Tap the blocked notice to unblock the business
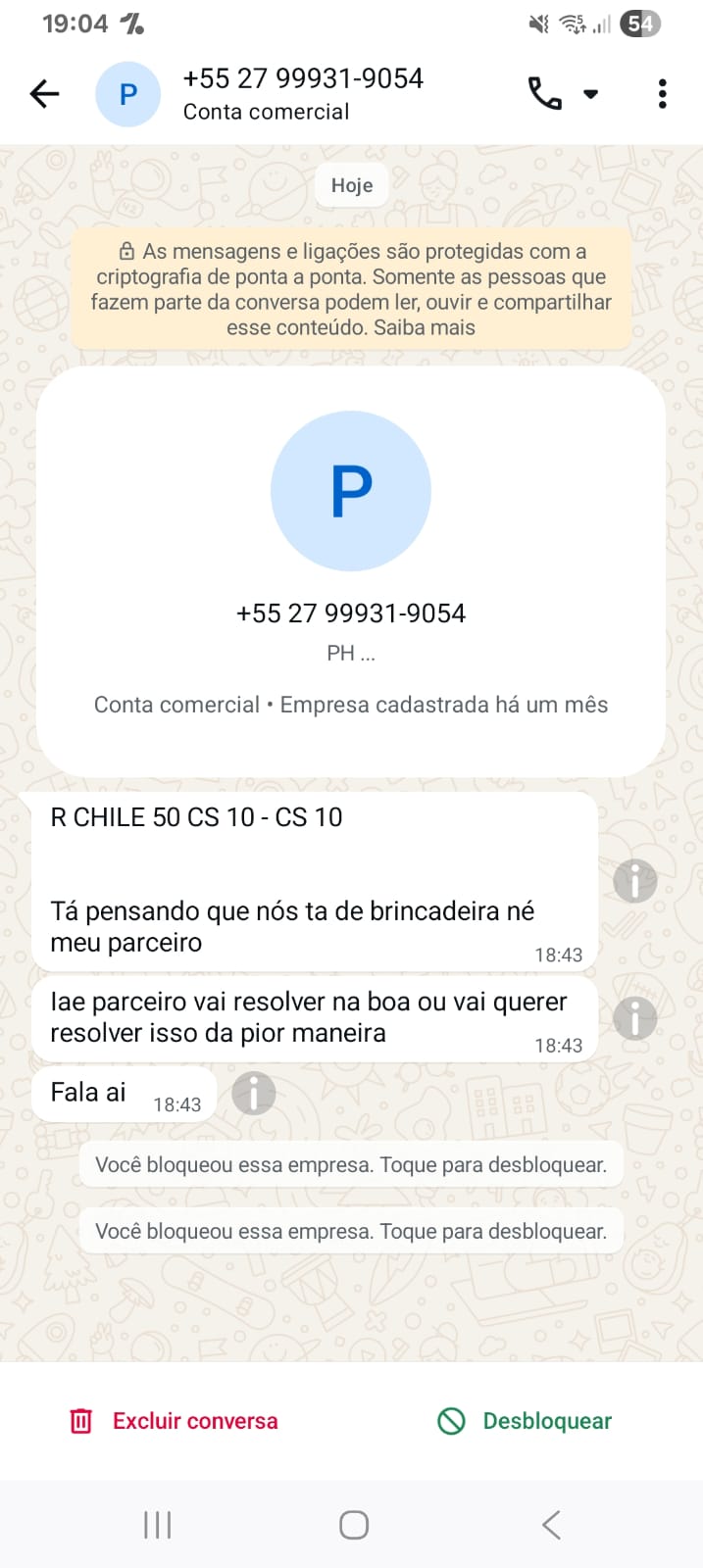The height and width of the screenshot is (1568, 703). point(351,1165)
